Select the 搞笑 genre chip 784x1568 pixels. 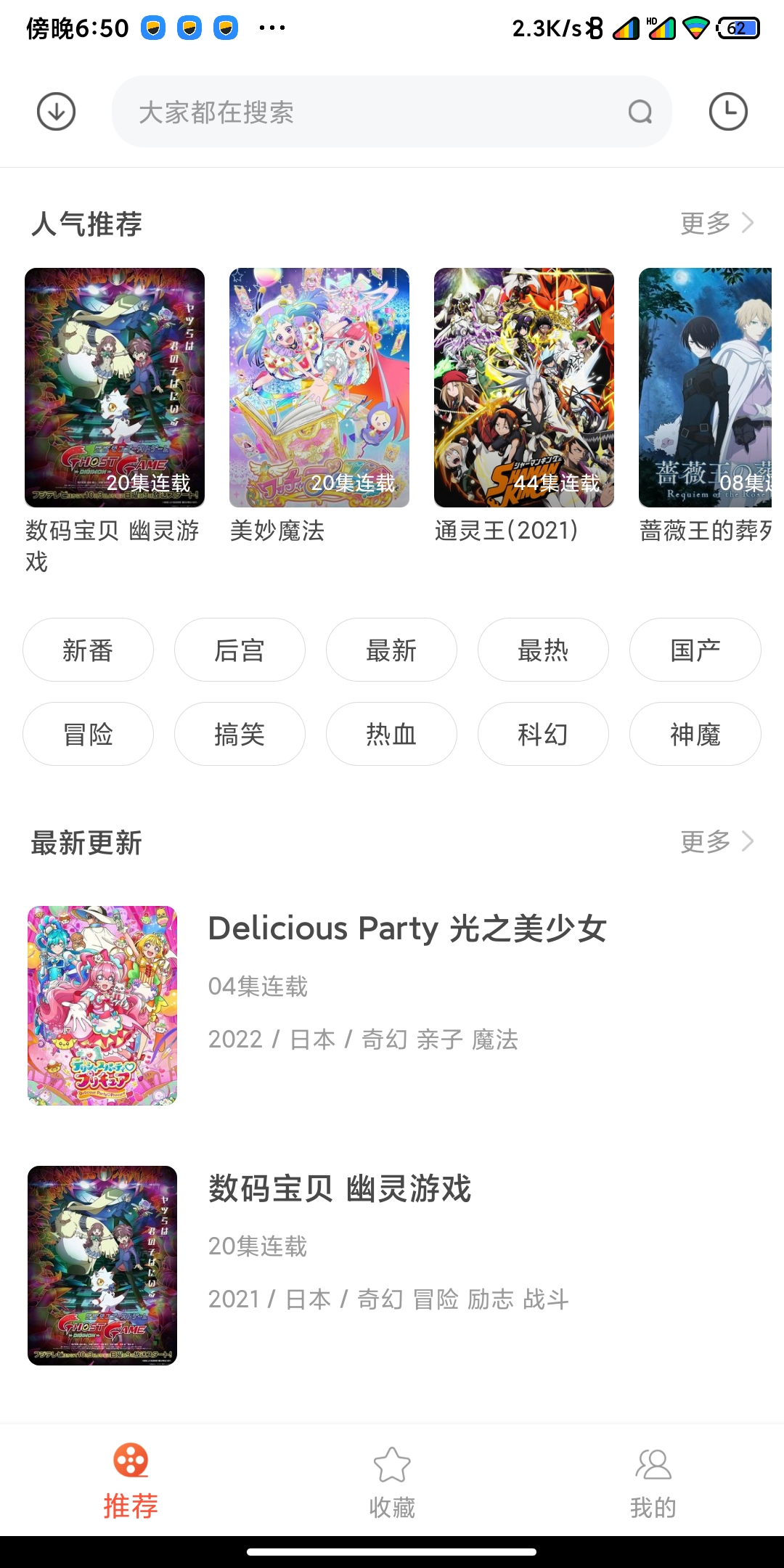click(240, 734)
